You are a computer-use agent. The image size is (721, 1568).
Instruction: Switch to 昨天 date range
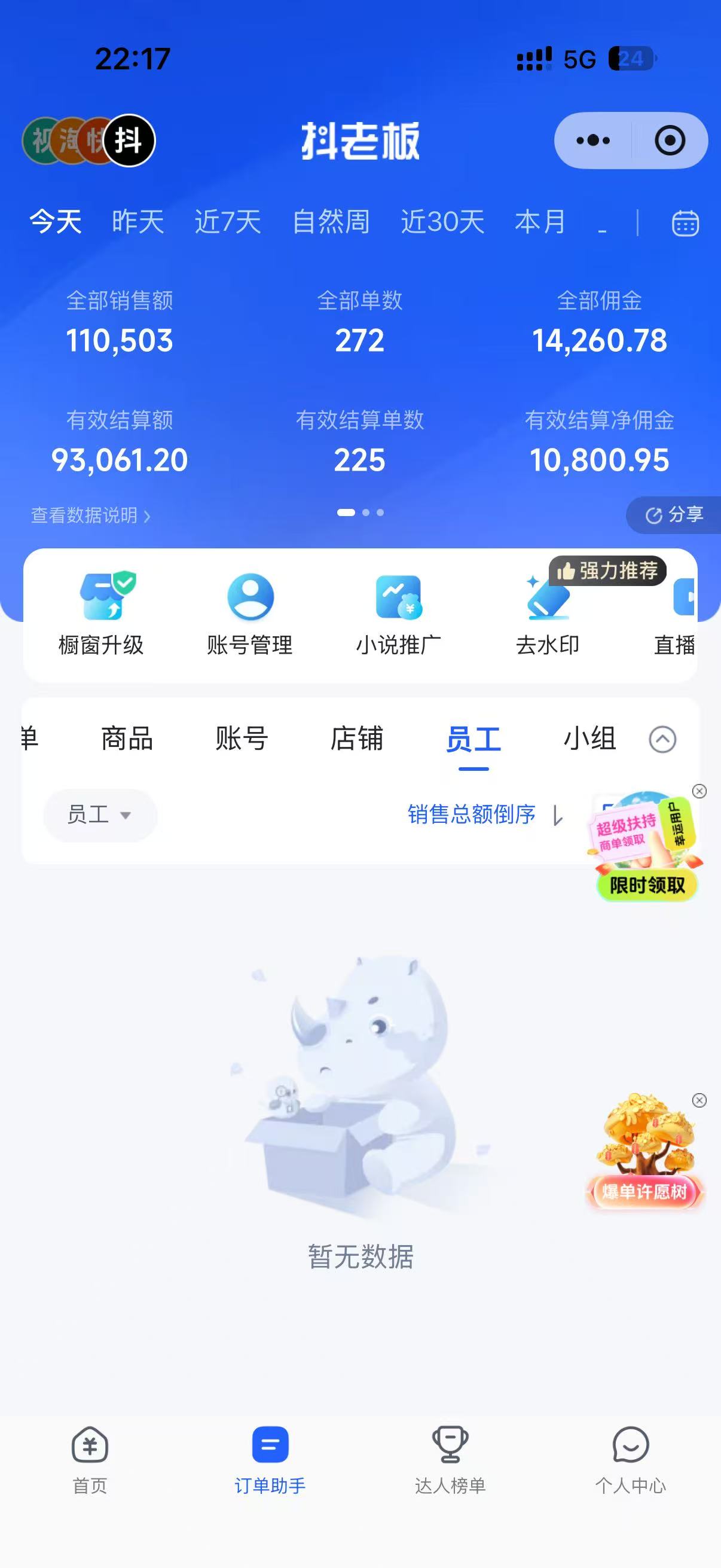coord(138,221)
